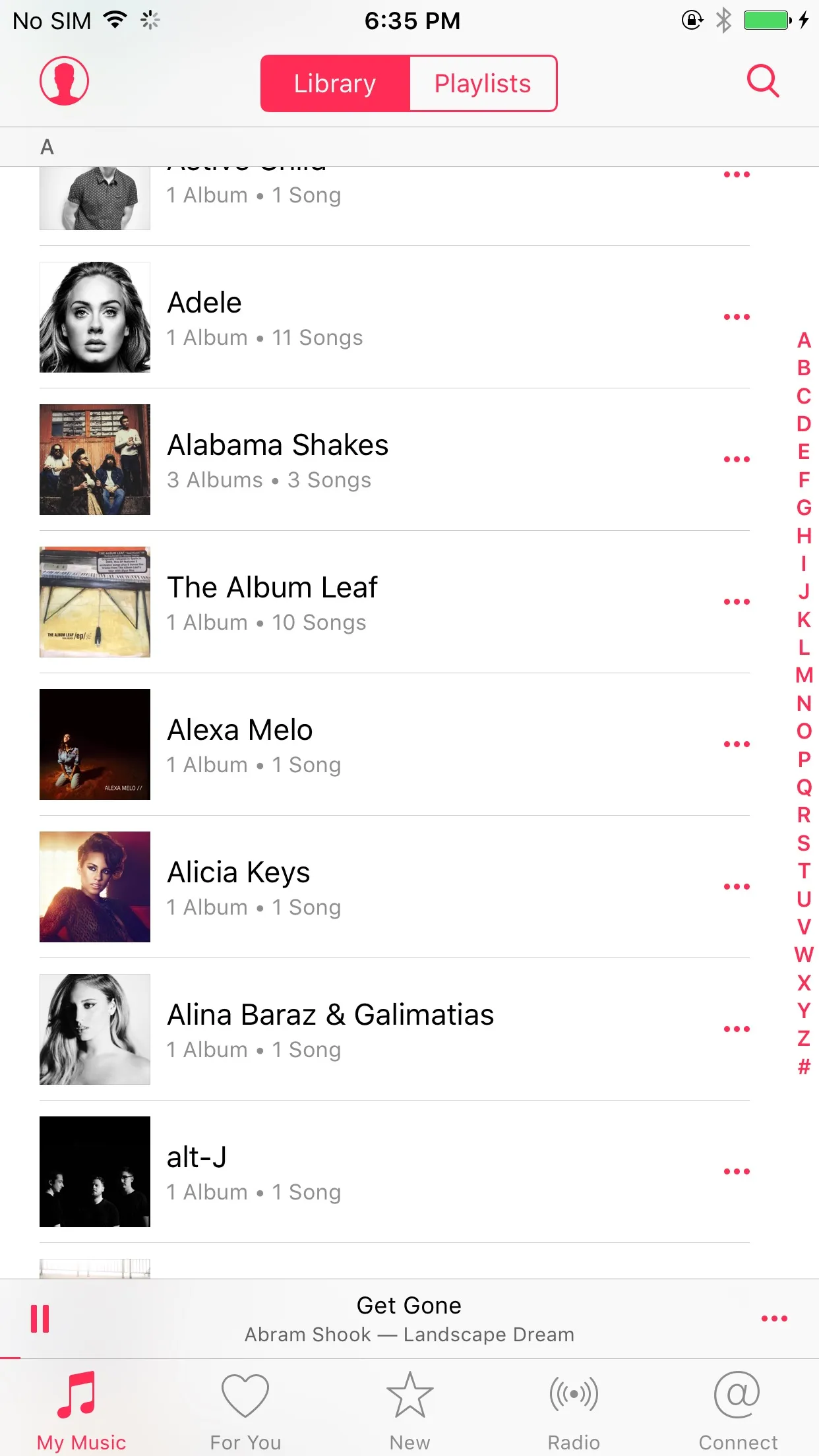Pause the playing song Get Gone
This screenshot has height=1456, width=819.
(x=40, y=1319)
